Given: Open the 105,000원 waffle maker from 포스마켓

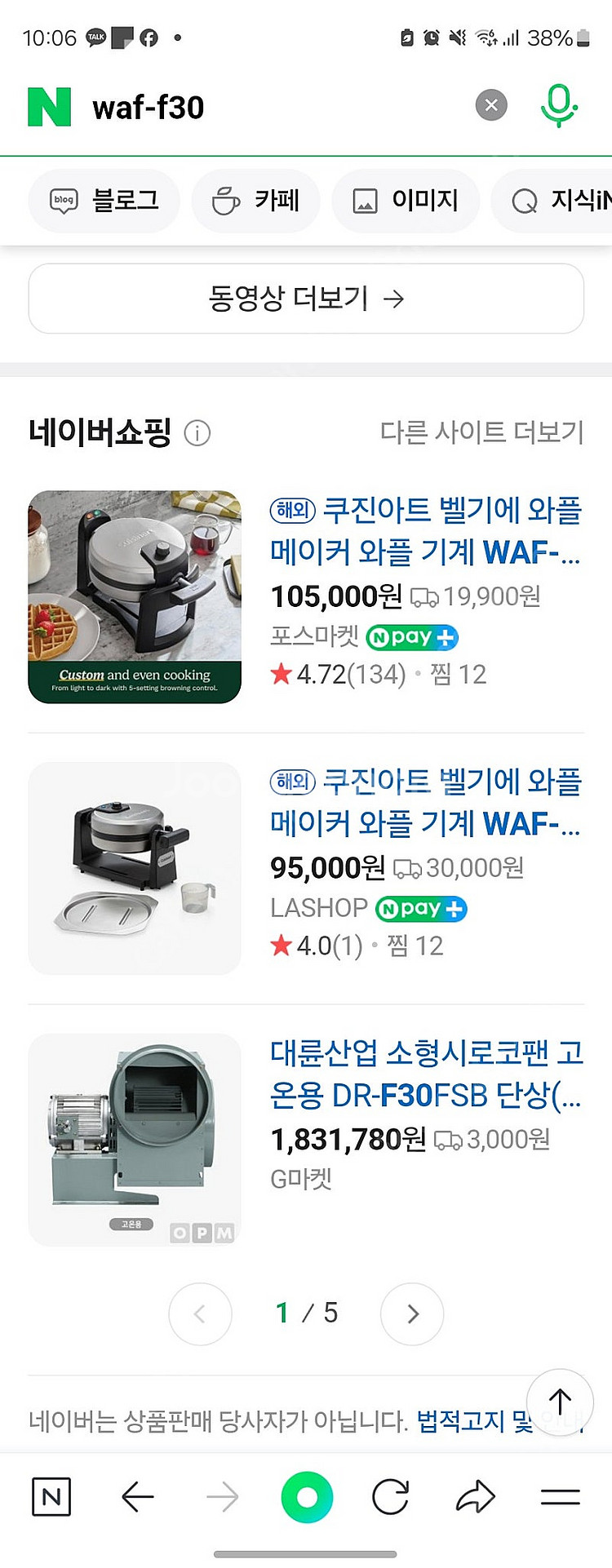Looking at the screenshot, I should [425, 531].
